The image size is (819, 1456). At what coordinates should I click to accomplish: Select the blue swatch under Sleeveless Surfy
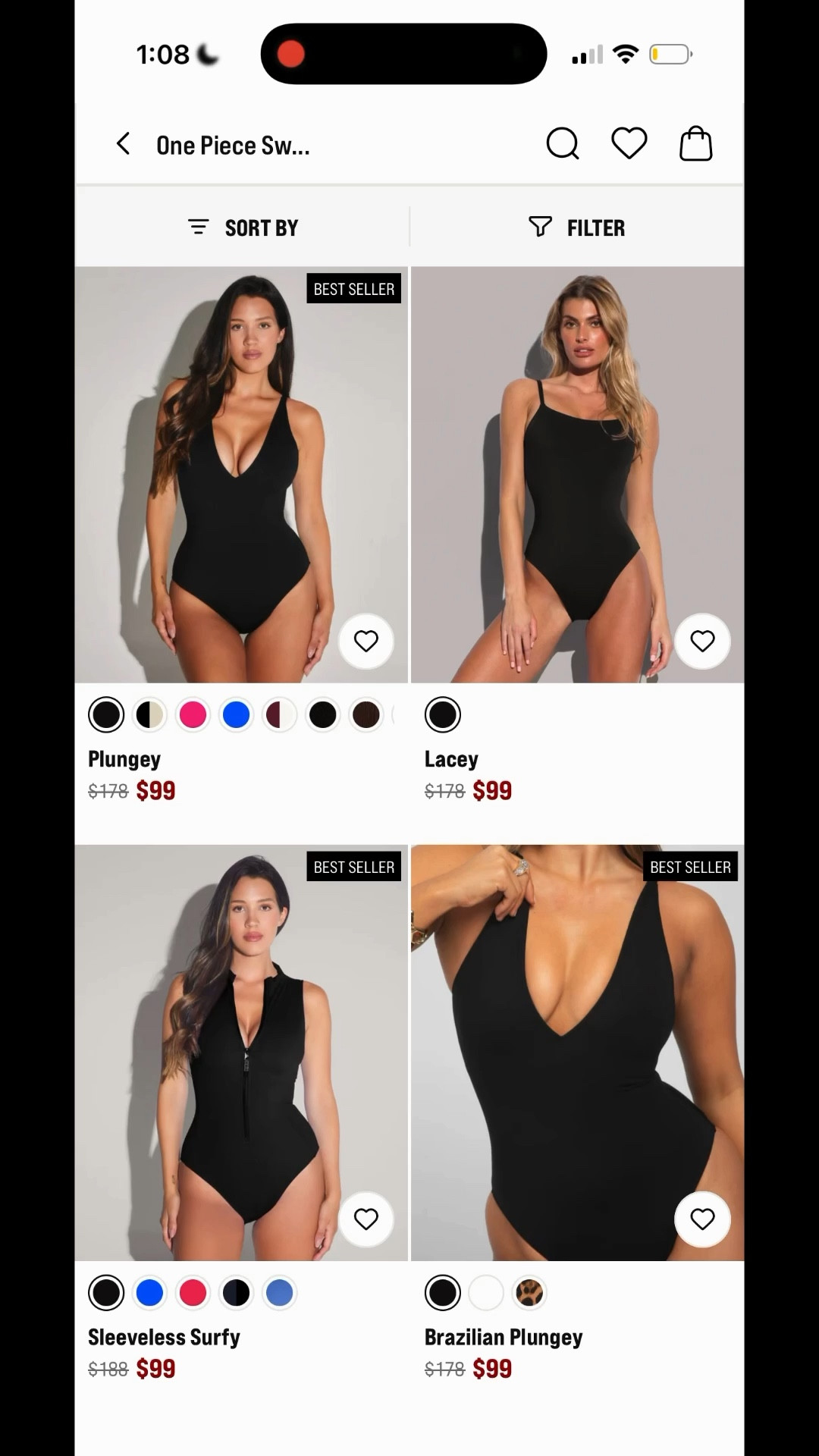149,1293
